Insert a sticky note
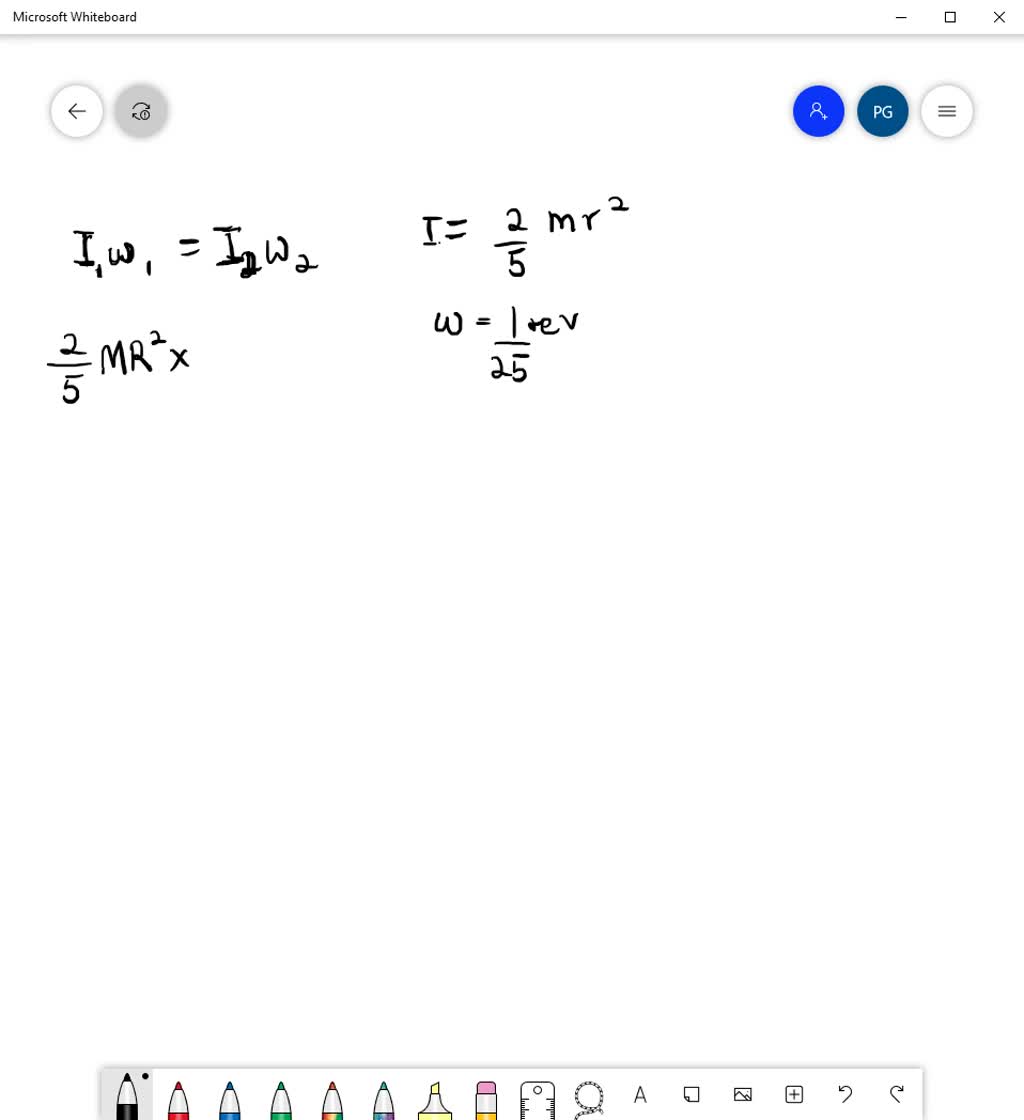1024x1120 pixels. pyautogui.click(x=691, y=1095)
